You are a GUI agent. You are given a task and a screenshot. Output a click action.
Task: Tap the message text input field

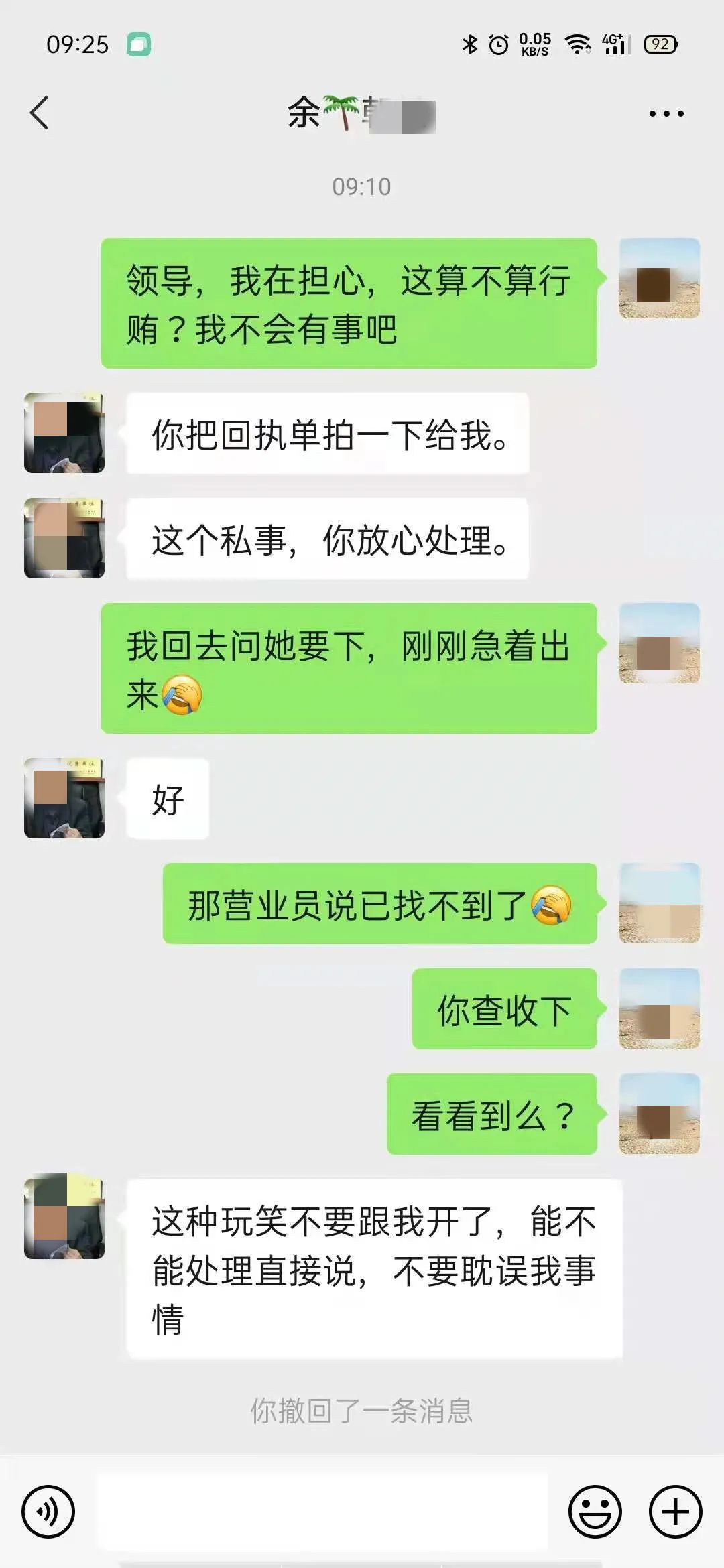click(x=322, y=1512)
